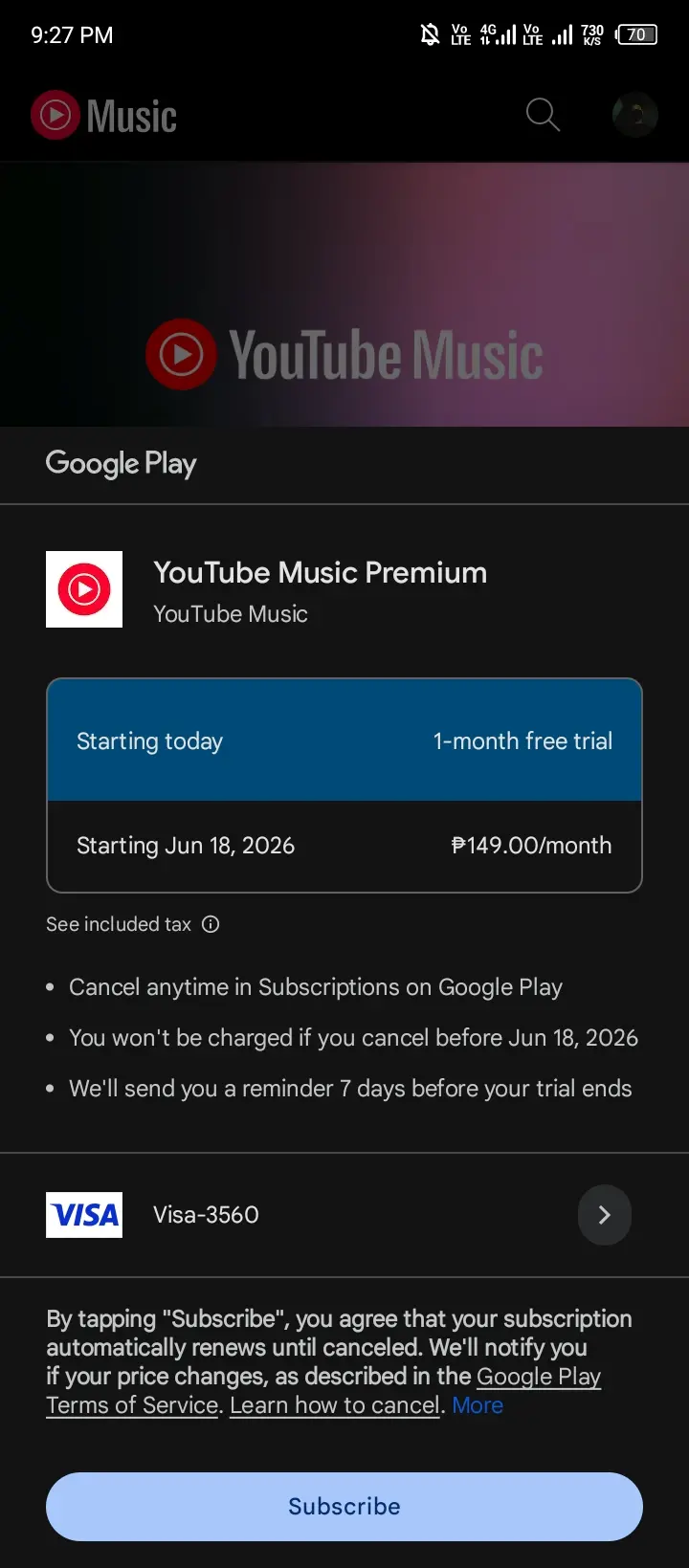Tap the Subscribe button
689x1568 pixels.
click(x=344, y=1506)
